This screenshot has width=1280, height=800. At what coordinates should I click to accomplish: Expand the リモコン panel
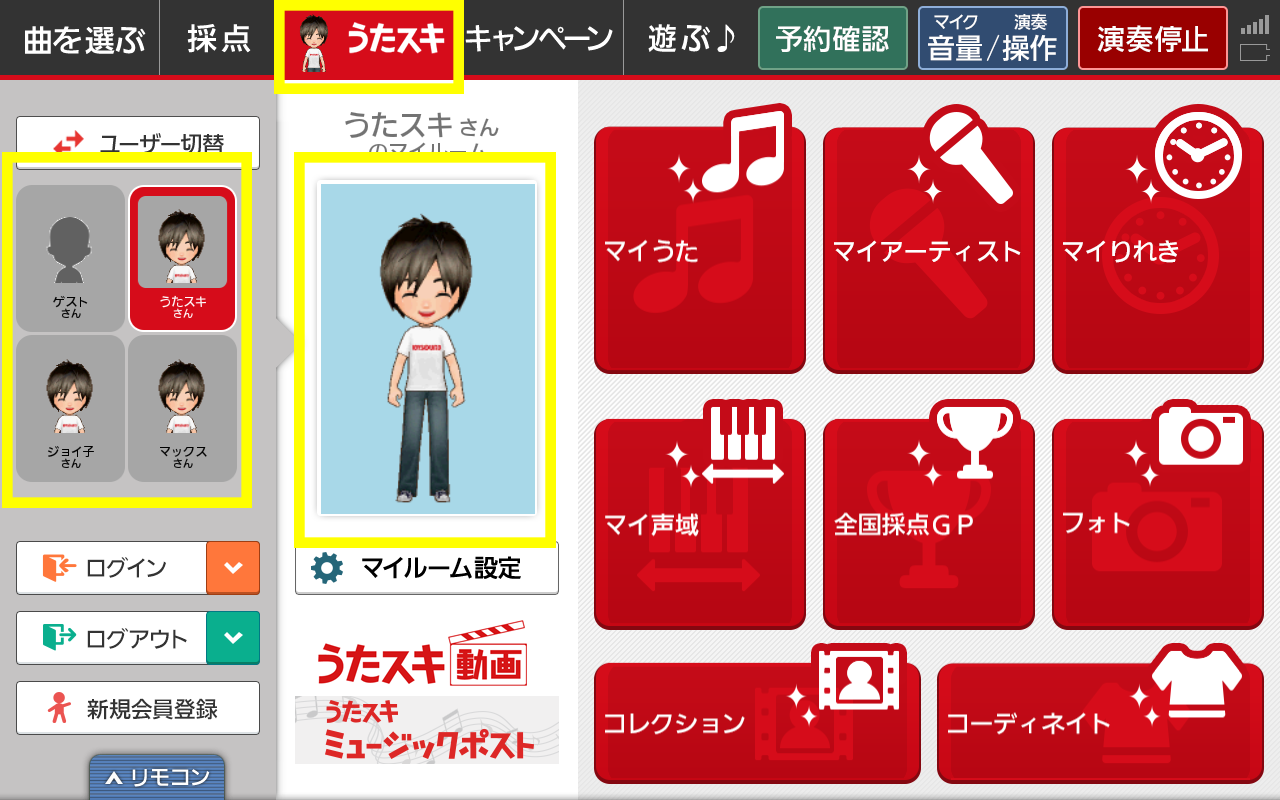[x=157, y=777]
